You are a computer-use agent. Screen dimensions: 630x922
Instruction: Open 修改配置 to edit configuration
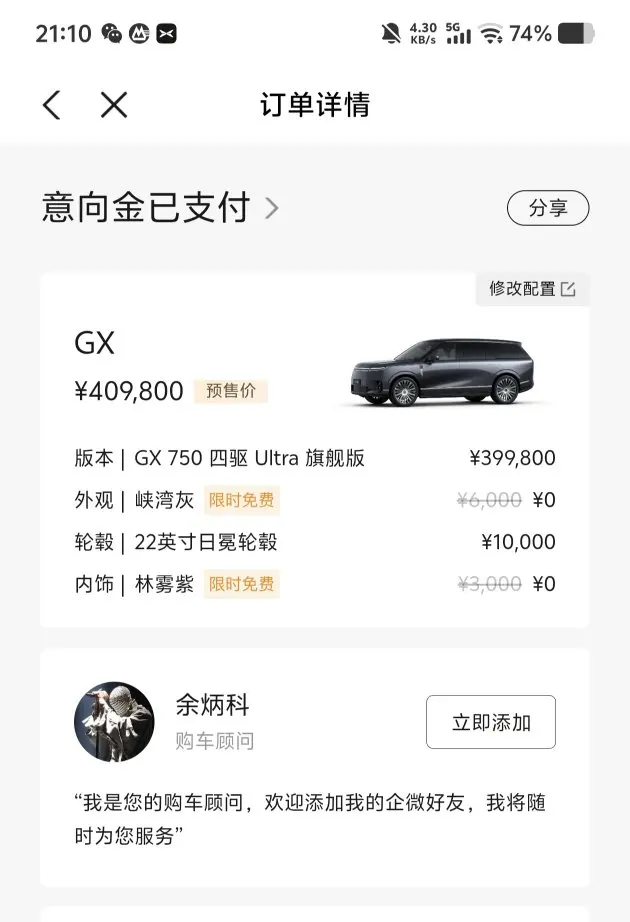click(532, 289)
